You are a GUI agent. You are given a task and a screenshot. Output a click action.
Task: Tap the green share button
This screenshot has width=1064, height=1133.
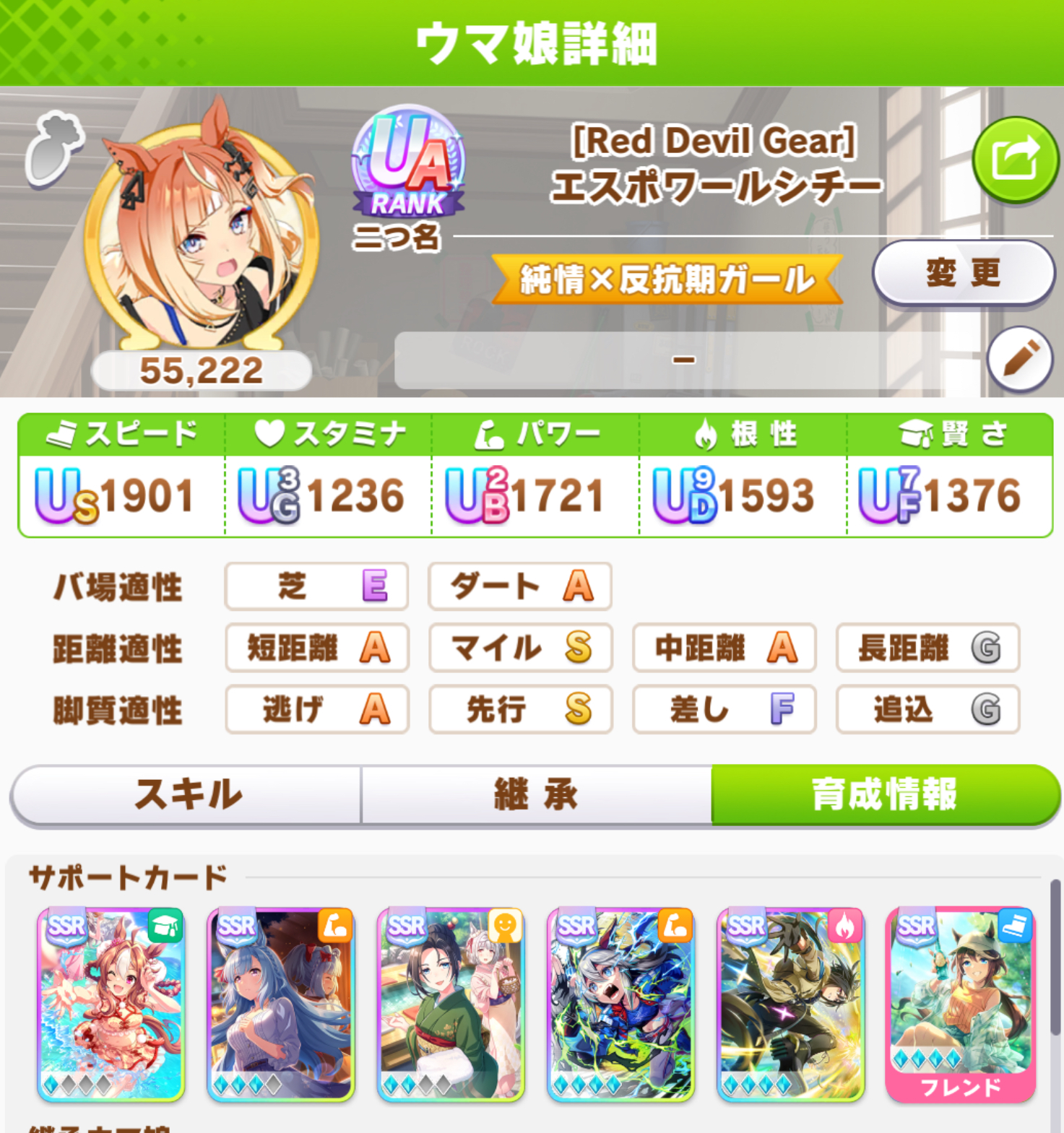[1015, 160]
